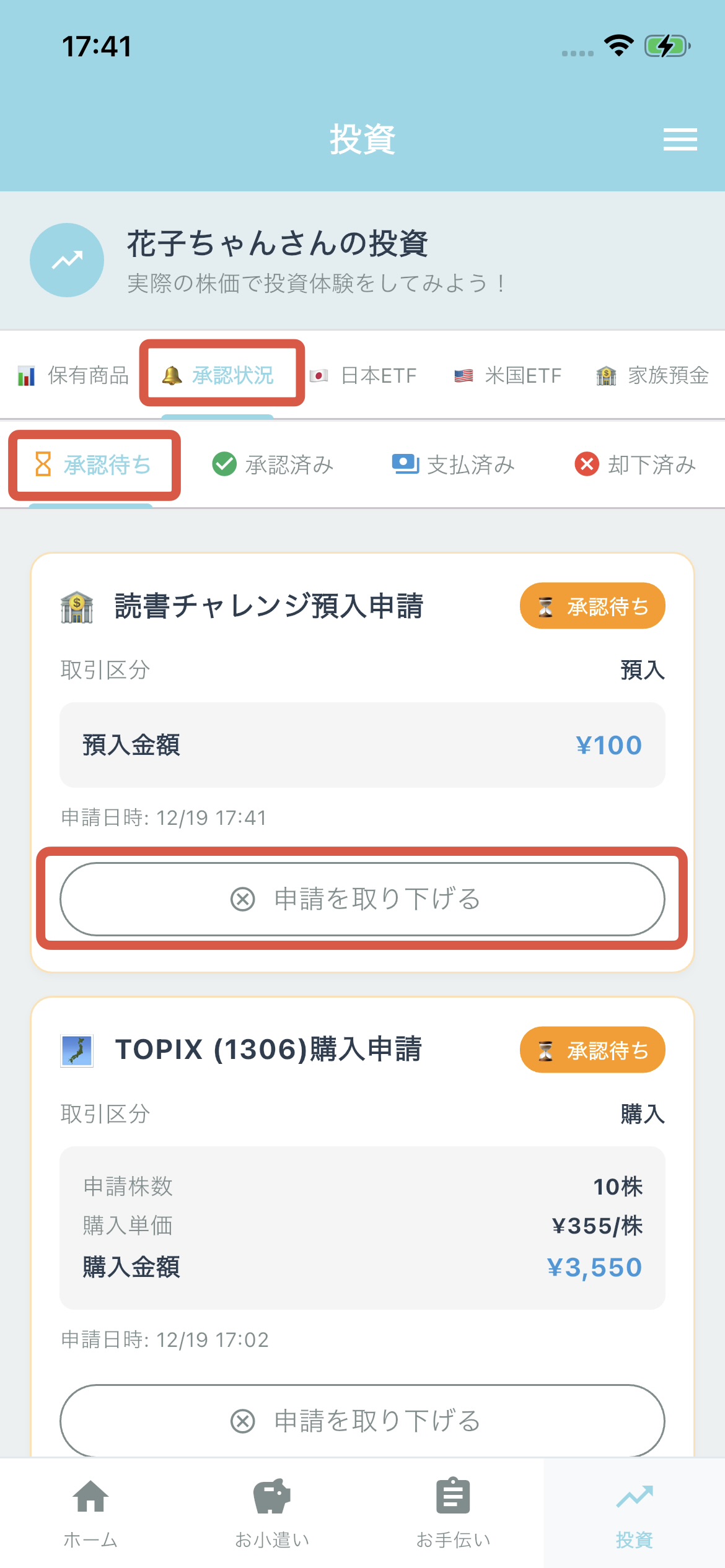Tap the Japan flag icon beside 日本ETF
725x1568 pixels.
click(x=319, y=375)
